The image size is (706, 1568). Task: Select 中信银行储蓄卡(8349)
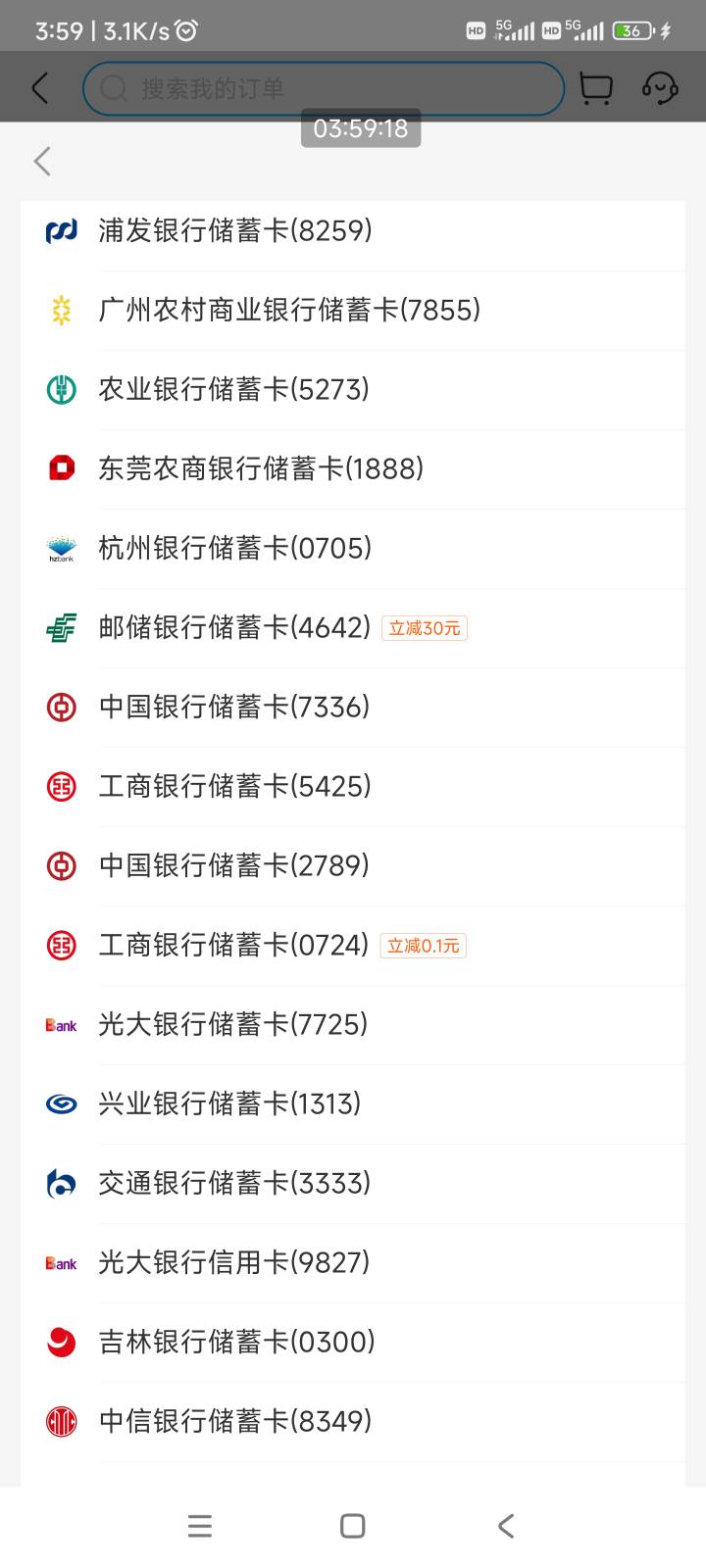point(353,1422)
